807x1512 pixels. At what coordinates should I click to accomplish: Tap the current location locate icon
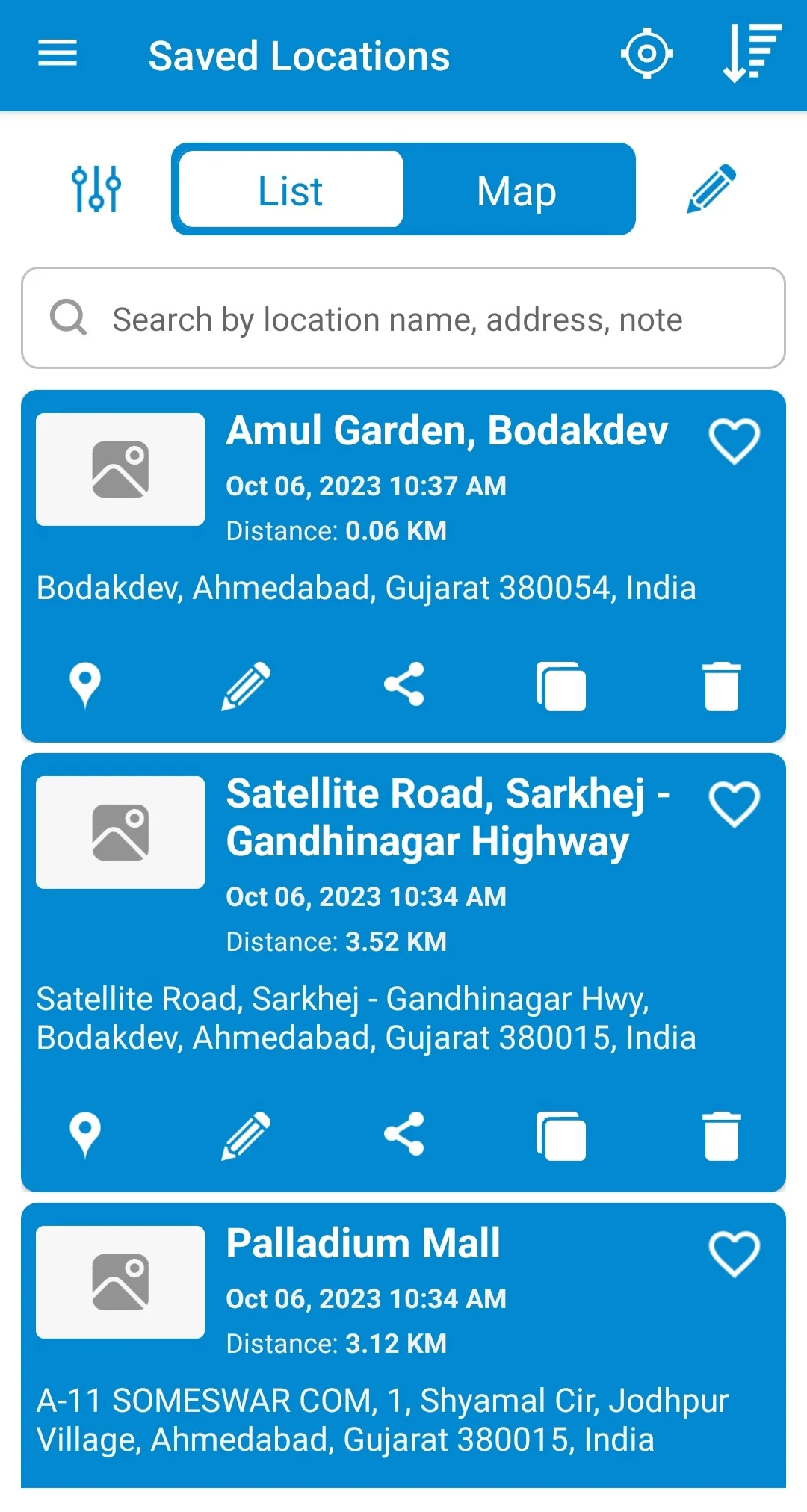click(647, 53)
